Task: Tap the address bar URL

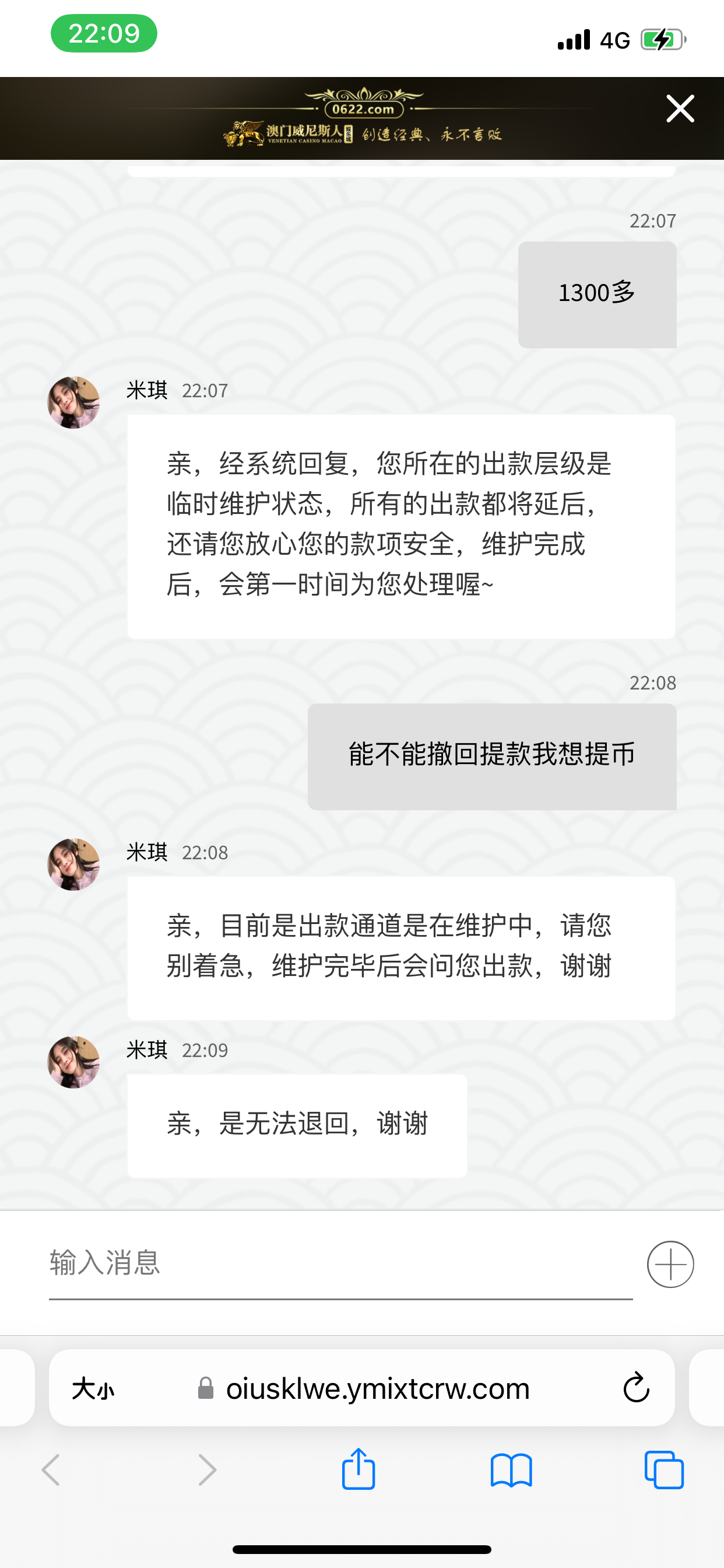Action: [x=377, y=1389]
